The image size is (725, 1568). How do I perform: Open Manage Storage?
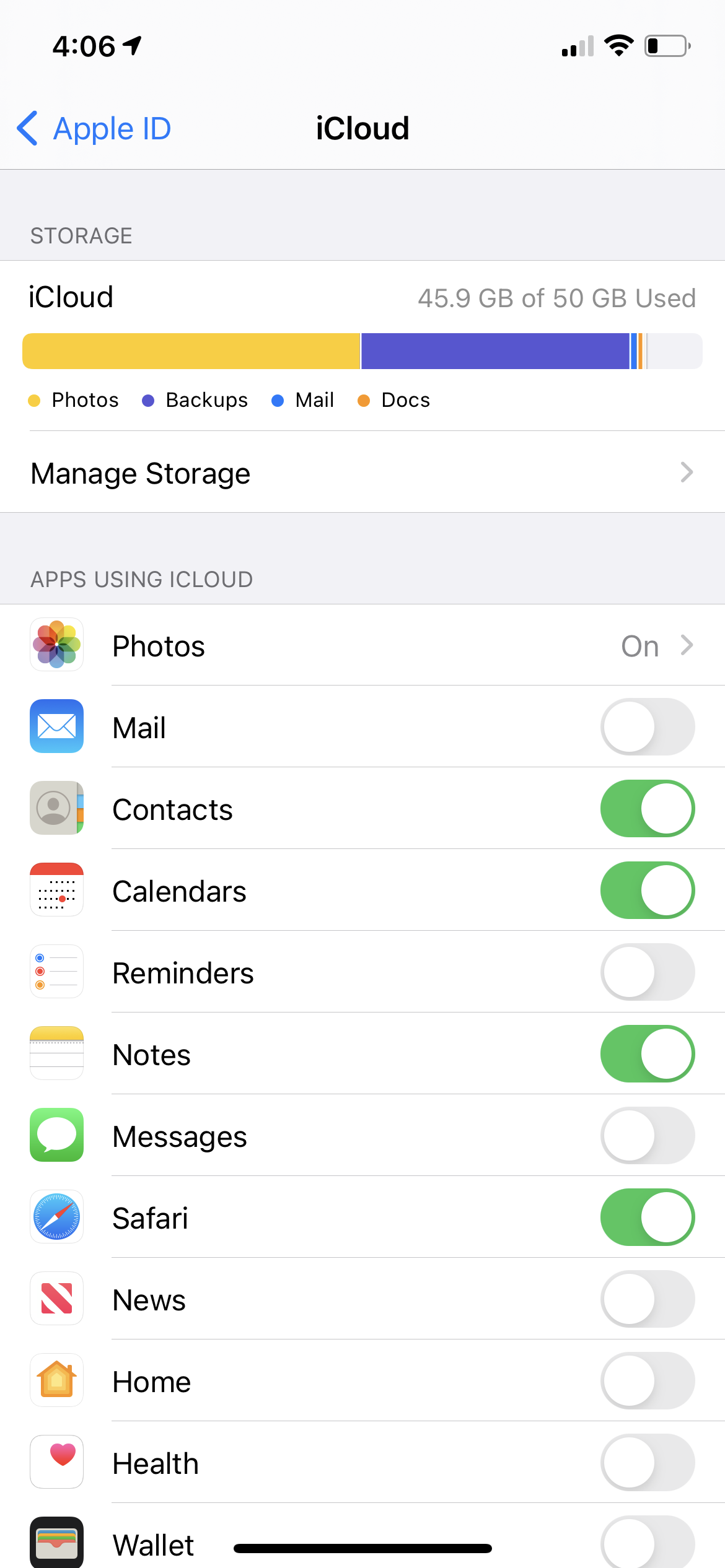pyautogui.click(x=362, y=473)
